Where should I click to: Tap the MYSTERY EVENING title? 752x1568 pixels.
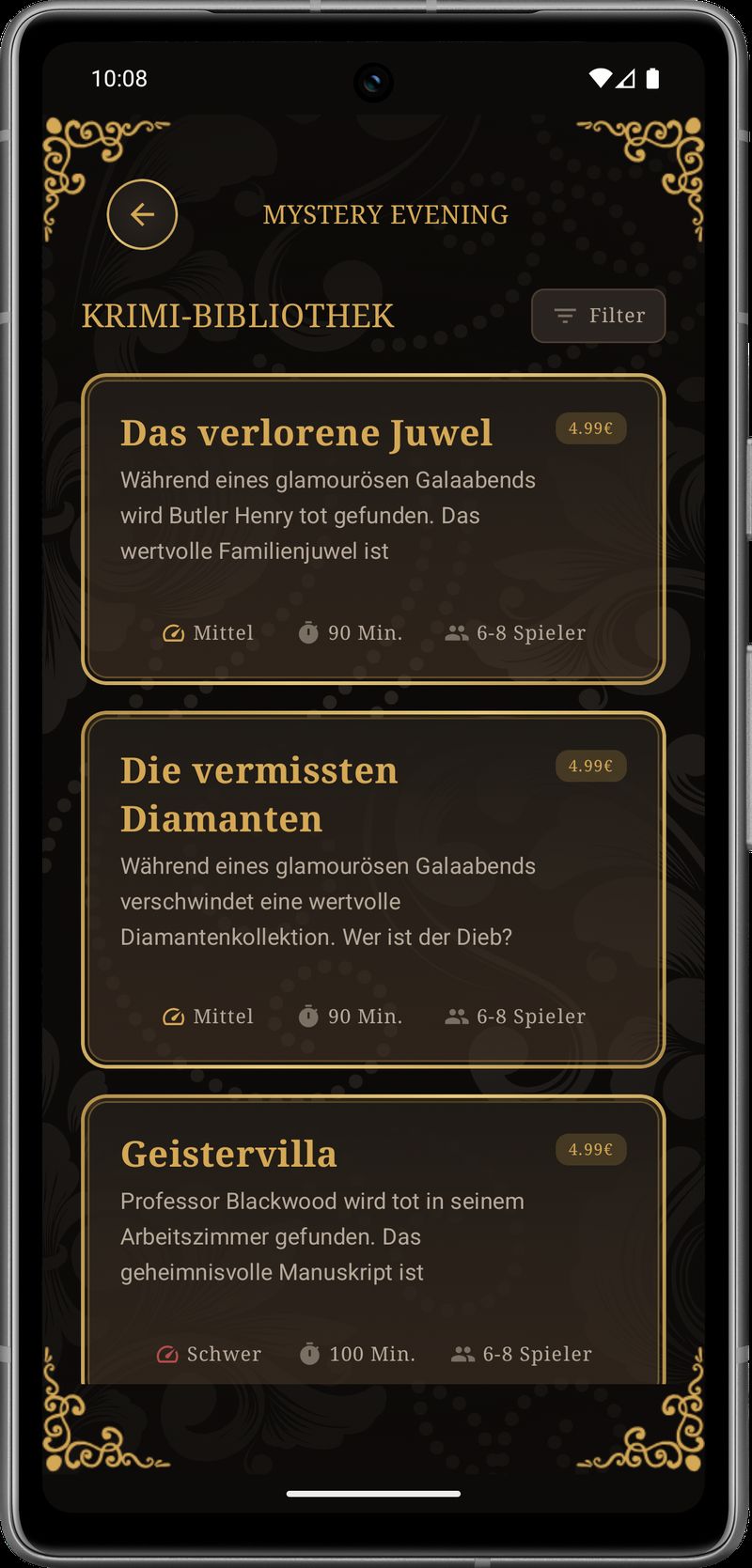(x=385, y=214)
